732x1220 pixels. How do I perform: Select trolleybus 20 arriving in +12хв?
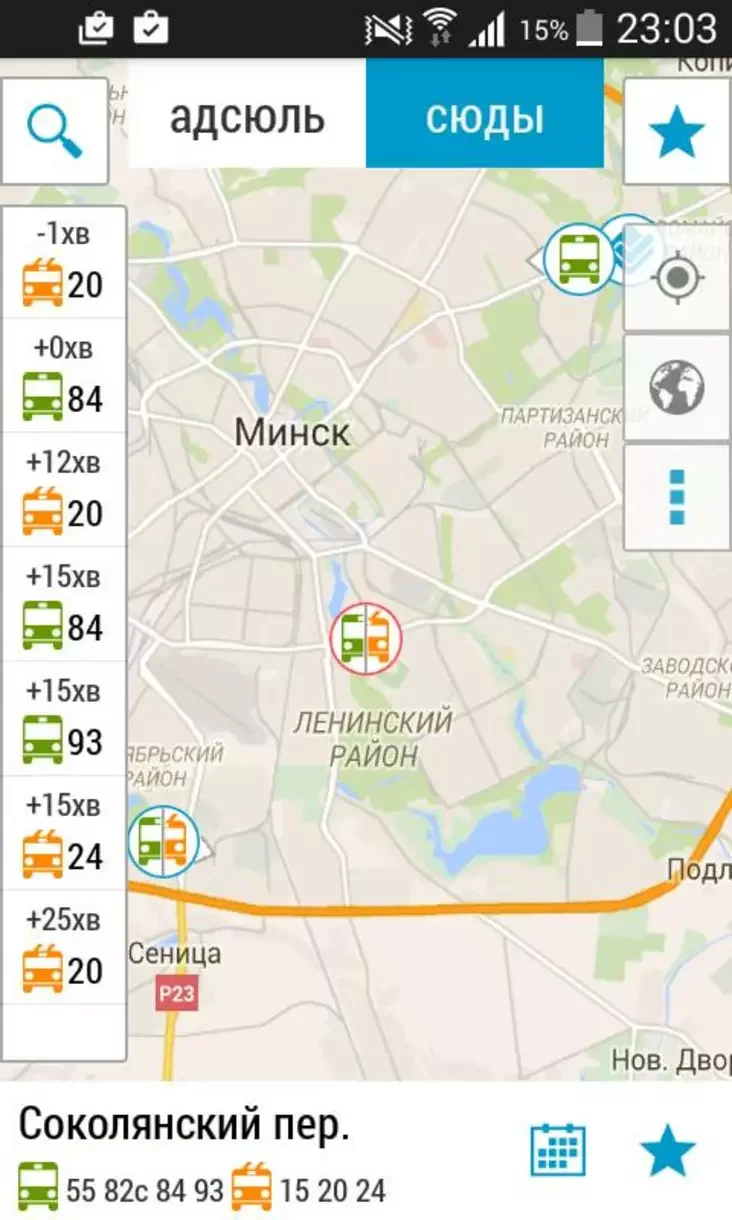64,491
